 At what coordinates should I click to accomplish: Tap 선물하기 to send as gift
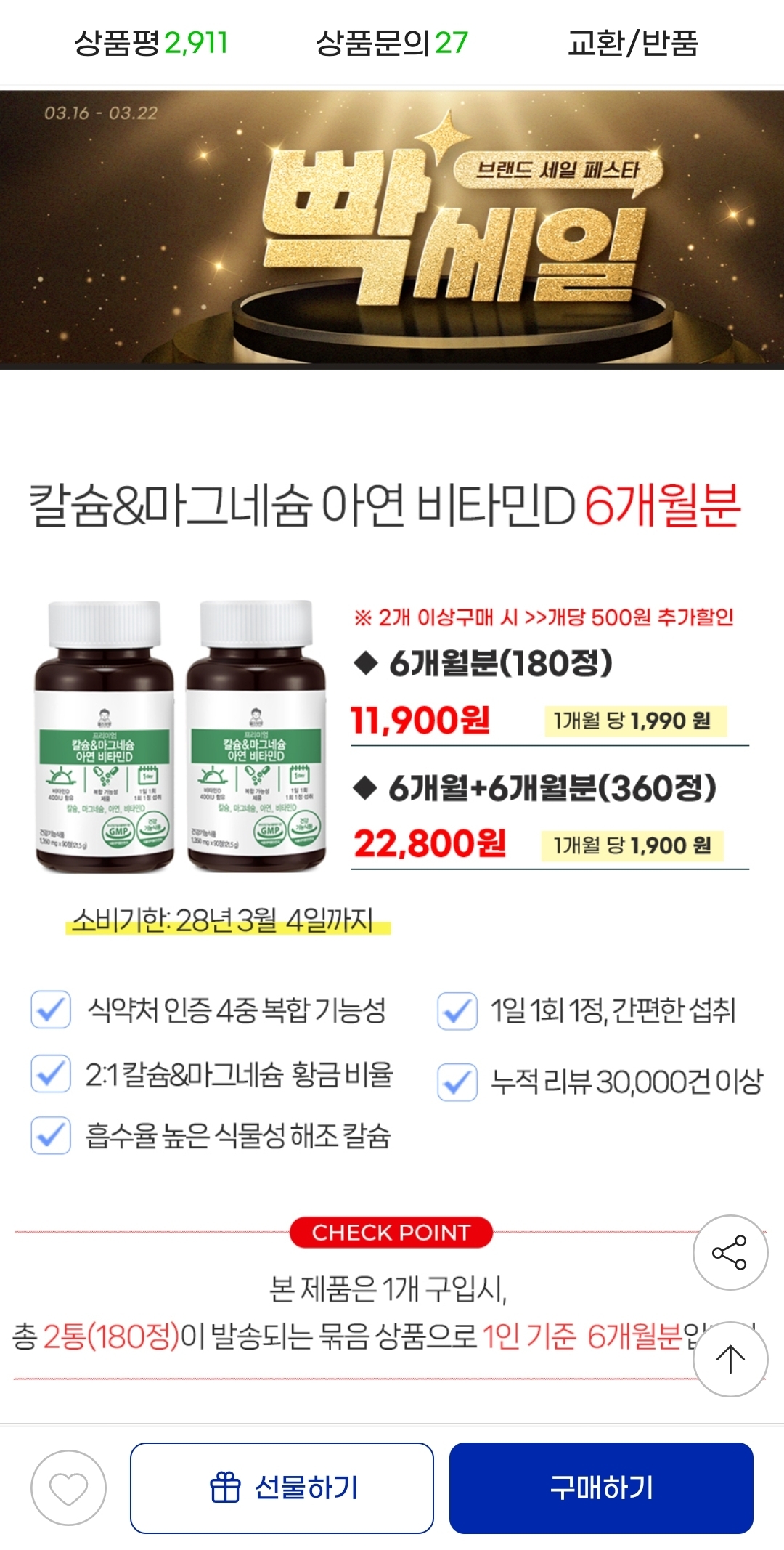pyautogui.click(x=282, y=1488)
